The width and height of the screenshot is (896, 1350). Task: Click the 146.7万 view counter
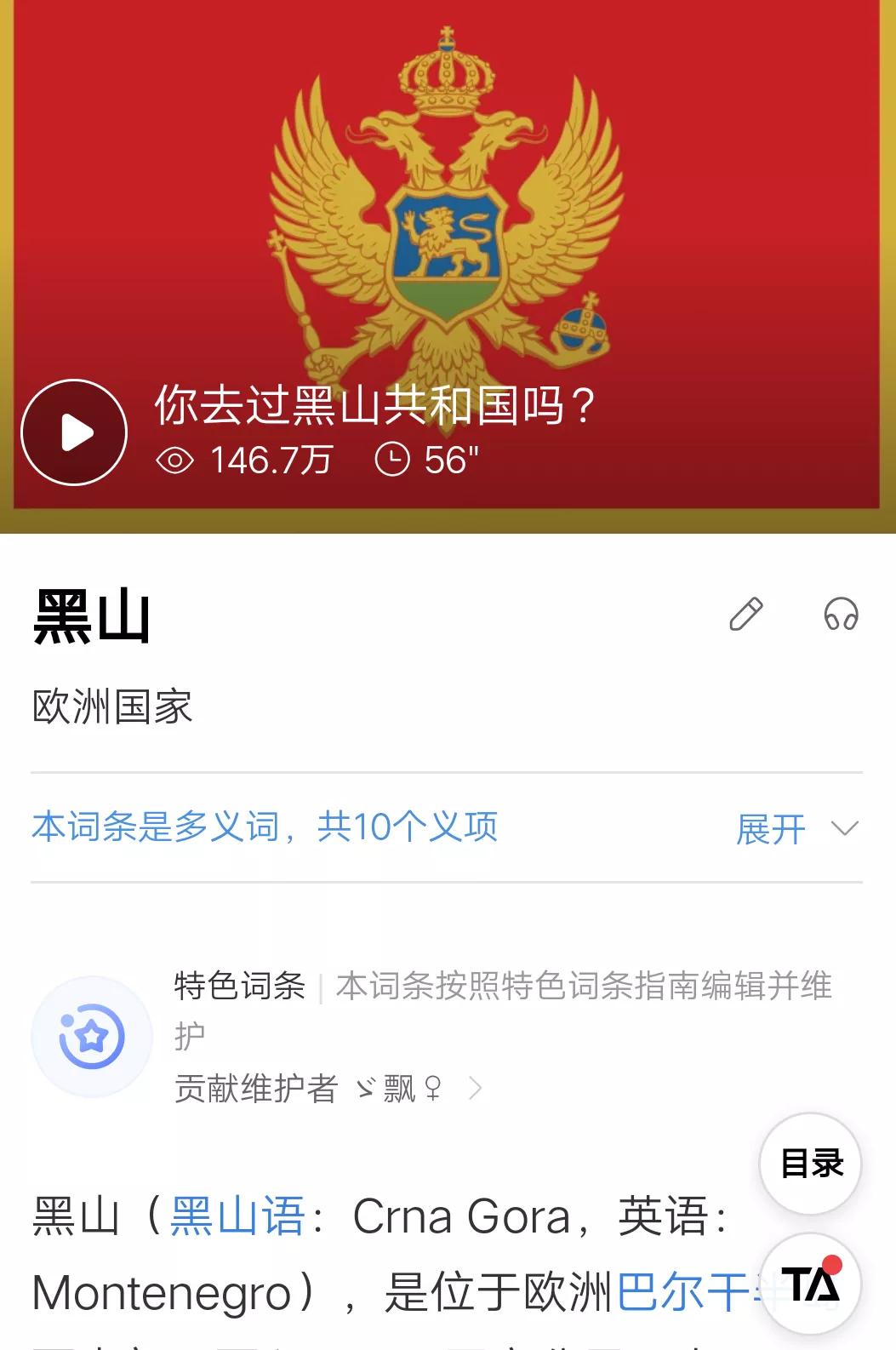(x=270, y=460)
